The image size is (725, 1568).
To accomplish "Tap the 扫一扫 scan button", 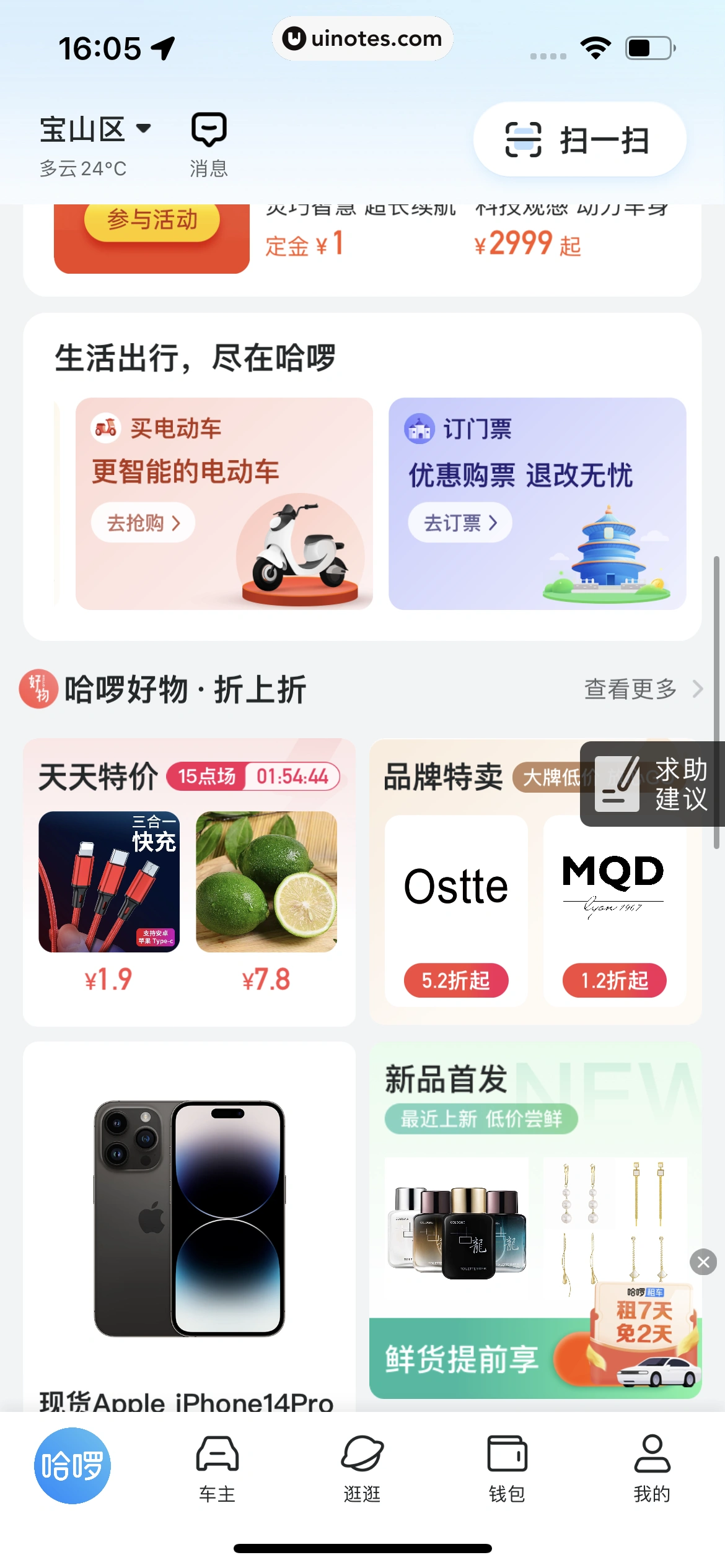I will [x=579, y=140].
